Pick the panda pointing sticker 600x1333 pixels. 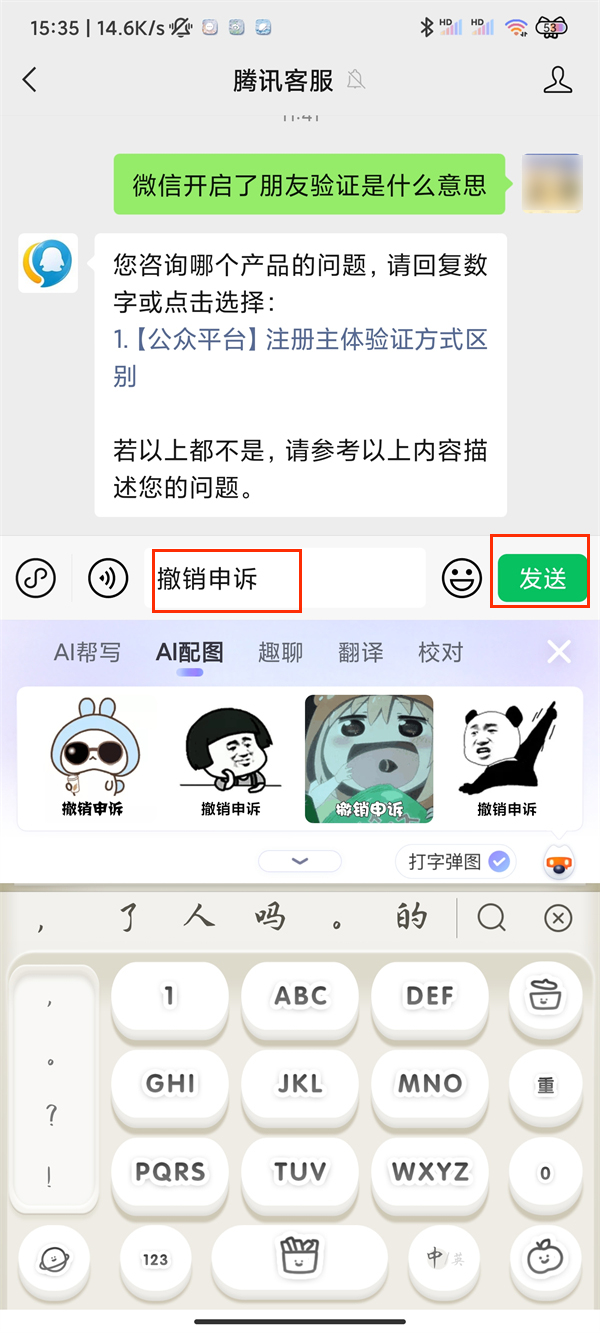(507, 759)
